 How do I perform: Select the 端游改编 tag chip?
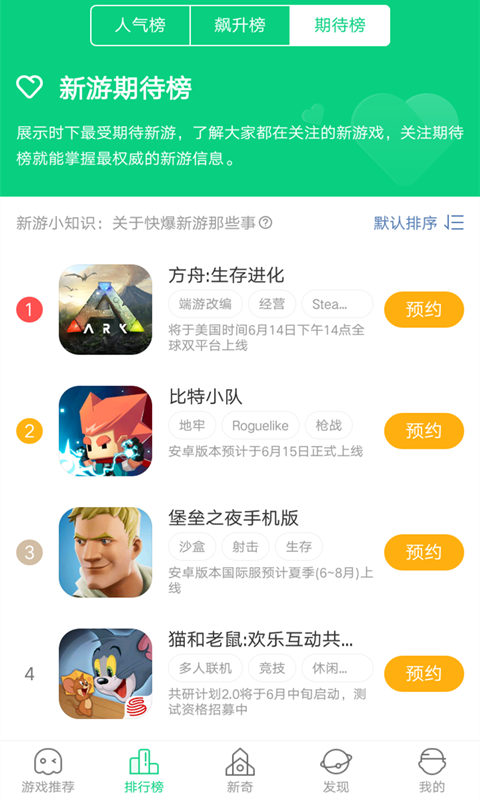pyautogui.click(x=205, y=304)
